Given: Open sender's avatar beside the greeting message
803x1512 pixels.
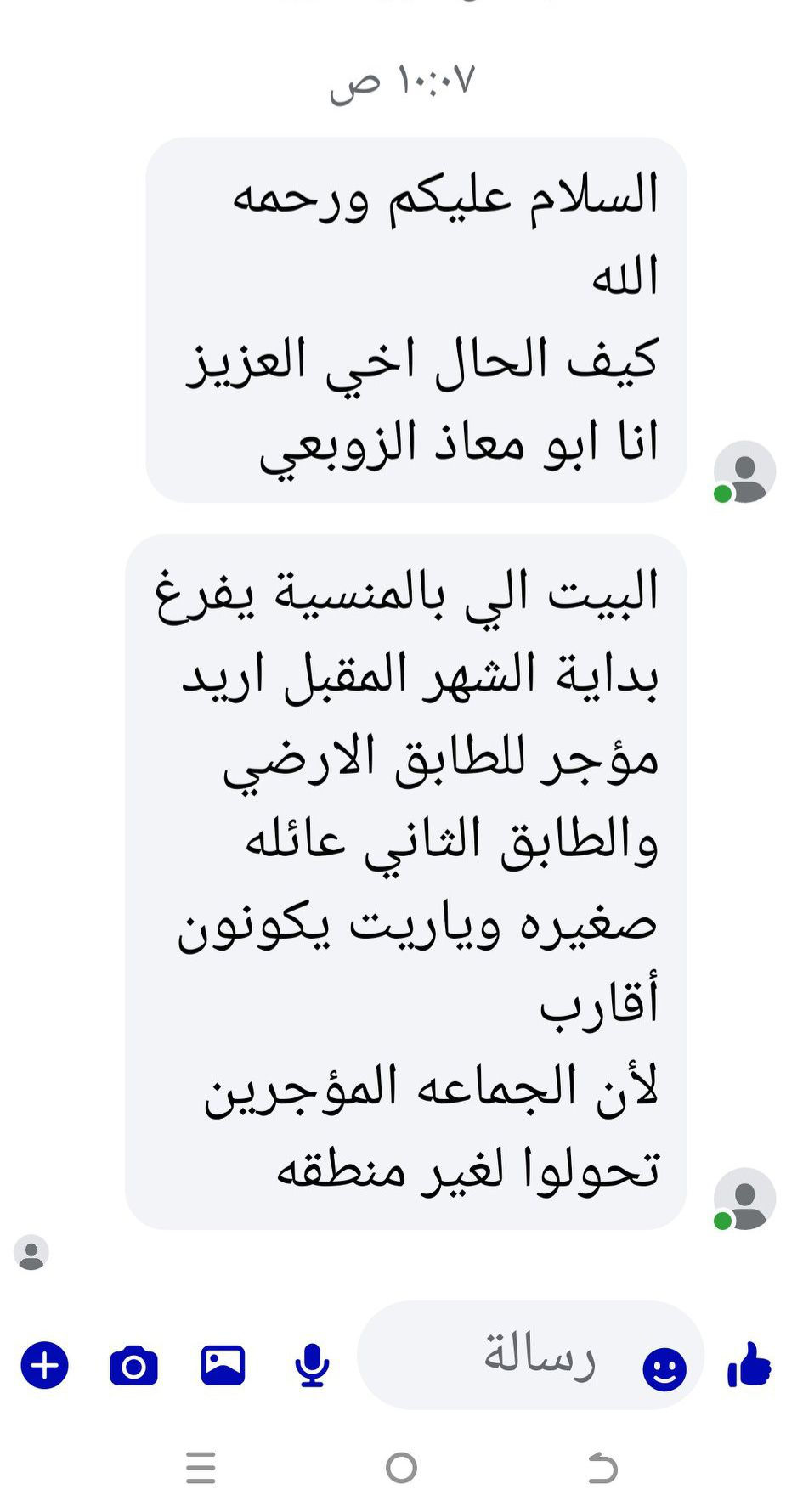Looking at the screenshot, I should [744, 471].
